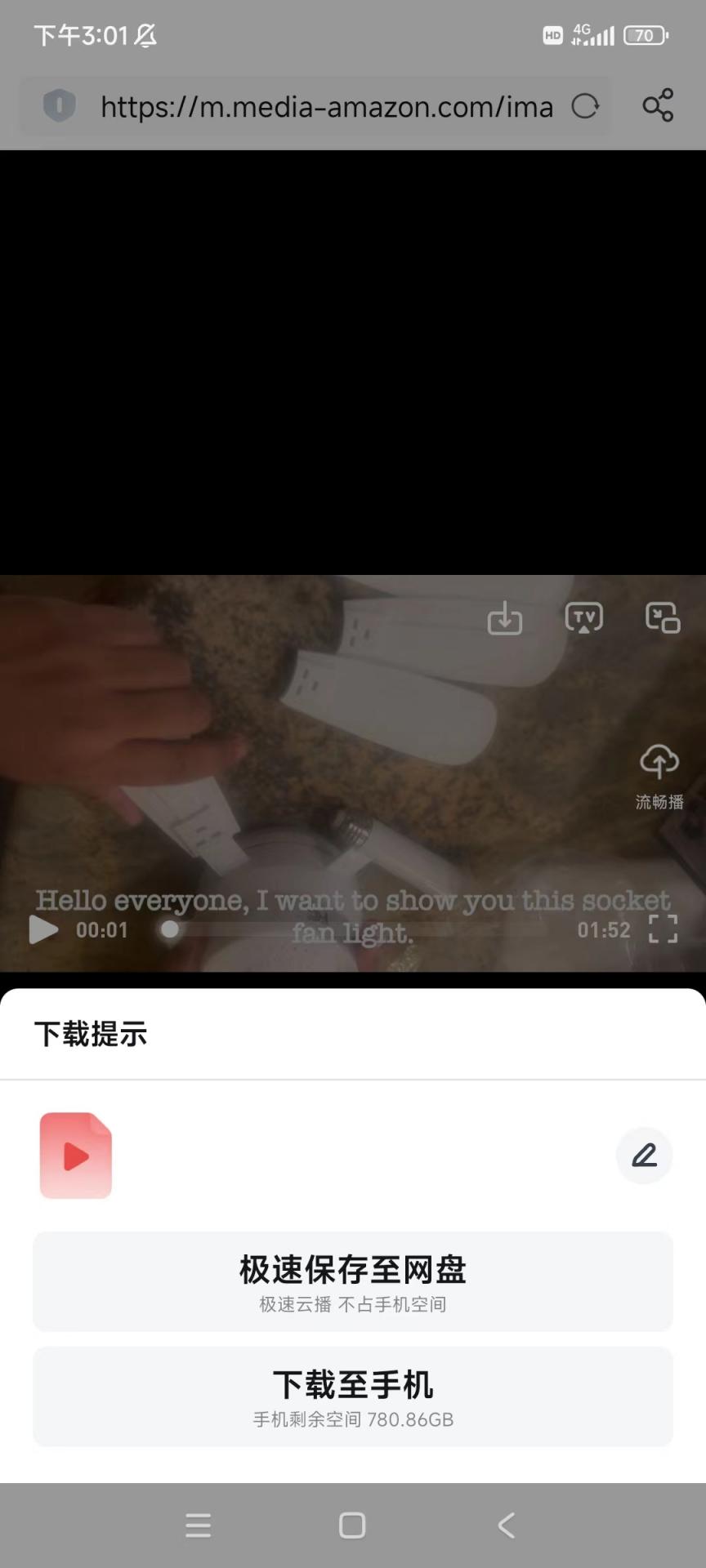Share the page via share icon
This screenshot has width=706, height=1568.
pos(658,105)
